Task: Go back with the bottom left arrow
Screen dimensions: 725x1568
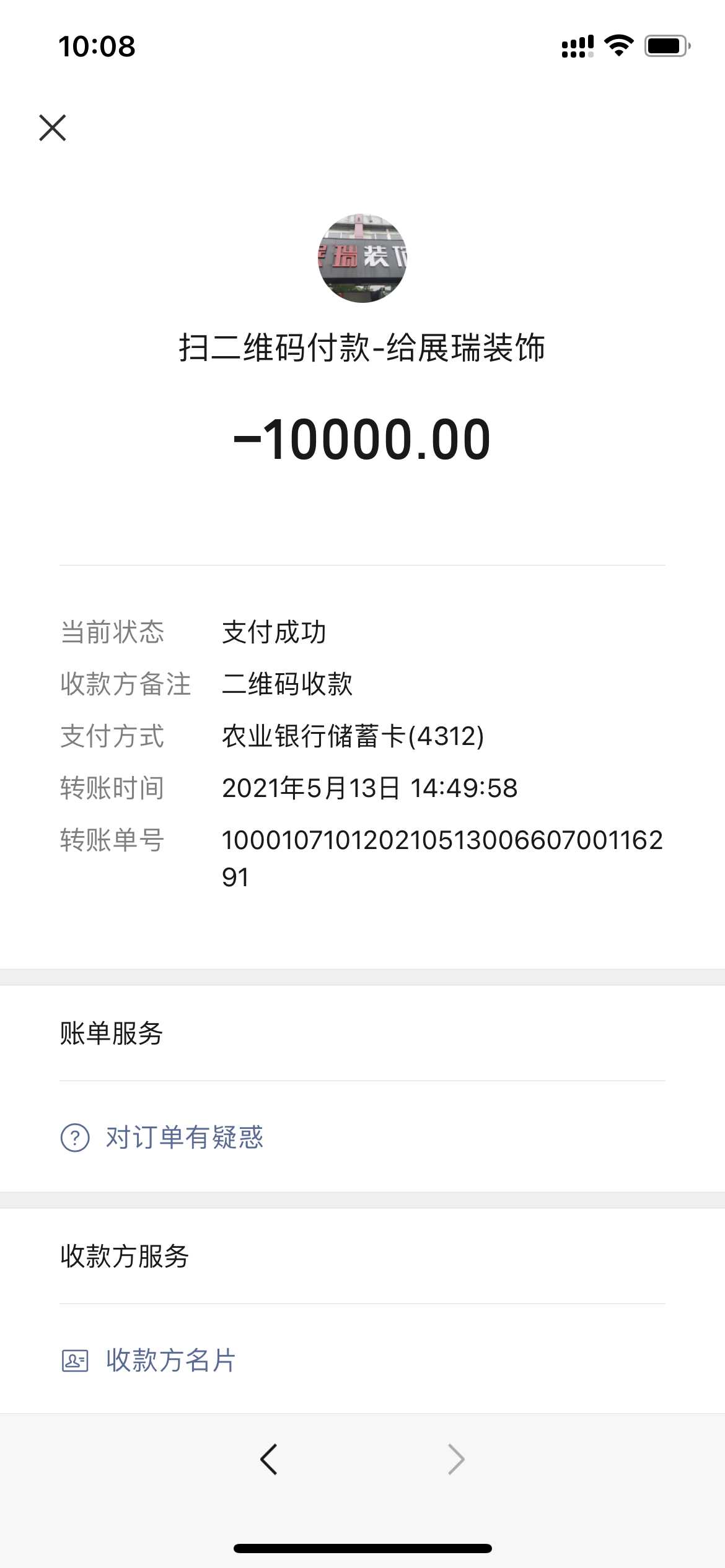Action: click(x=269, y=1460)
